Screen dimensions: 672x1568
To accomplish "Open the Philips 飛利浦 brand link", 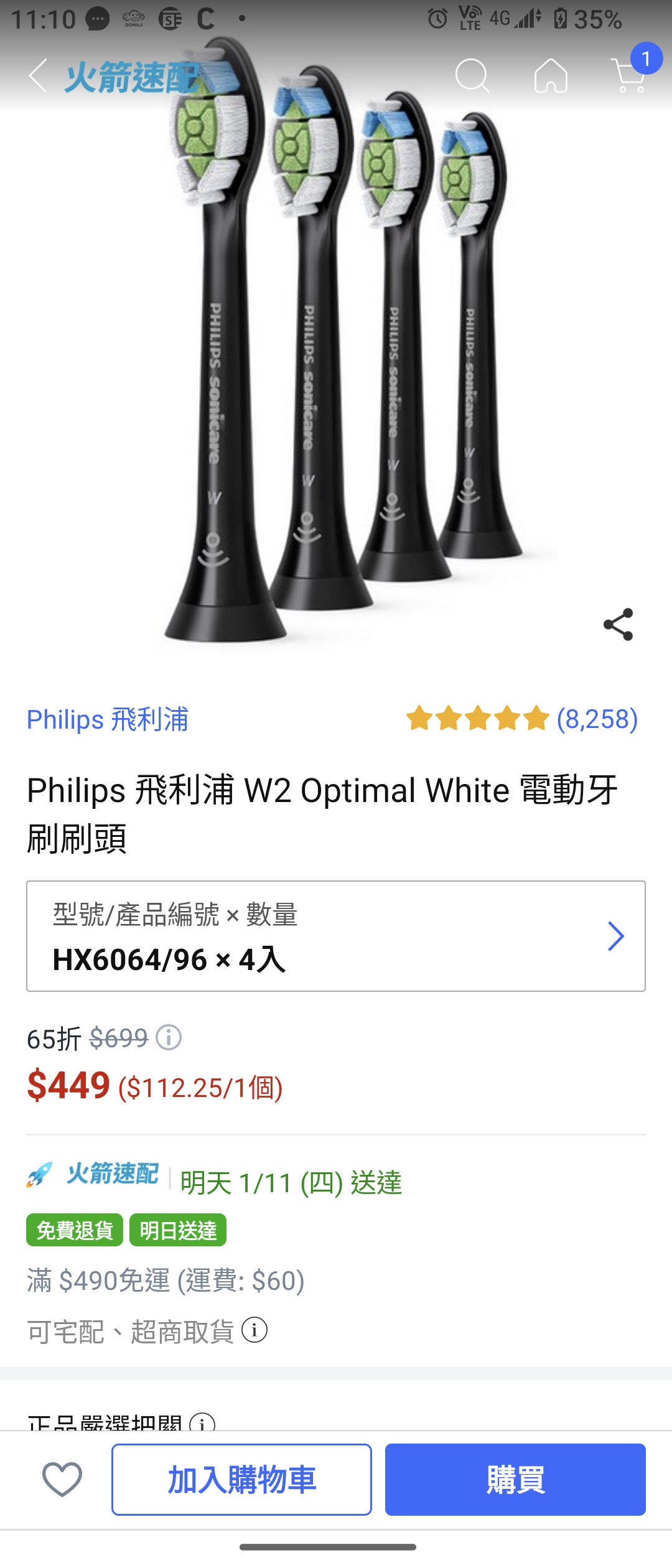I will point(107,719).
